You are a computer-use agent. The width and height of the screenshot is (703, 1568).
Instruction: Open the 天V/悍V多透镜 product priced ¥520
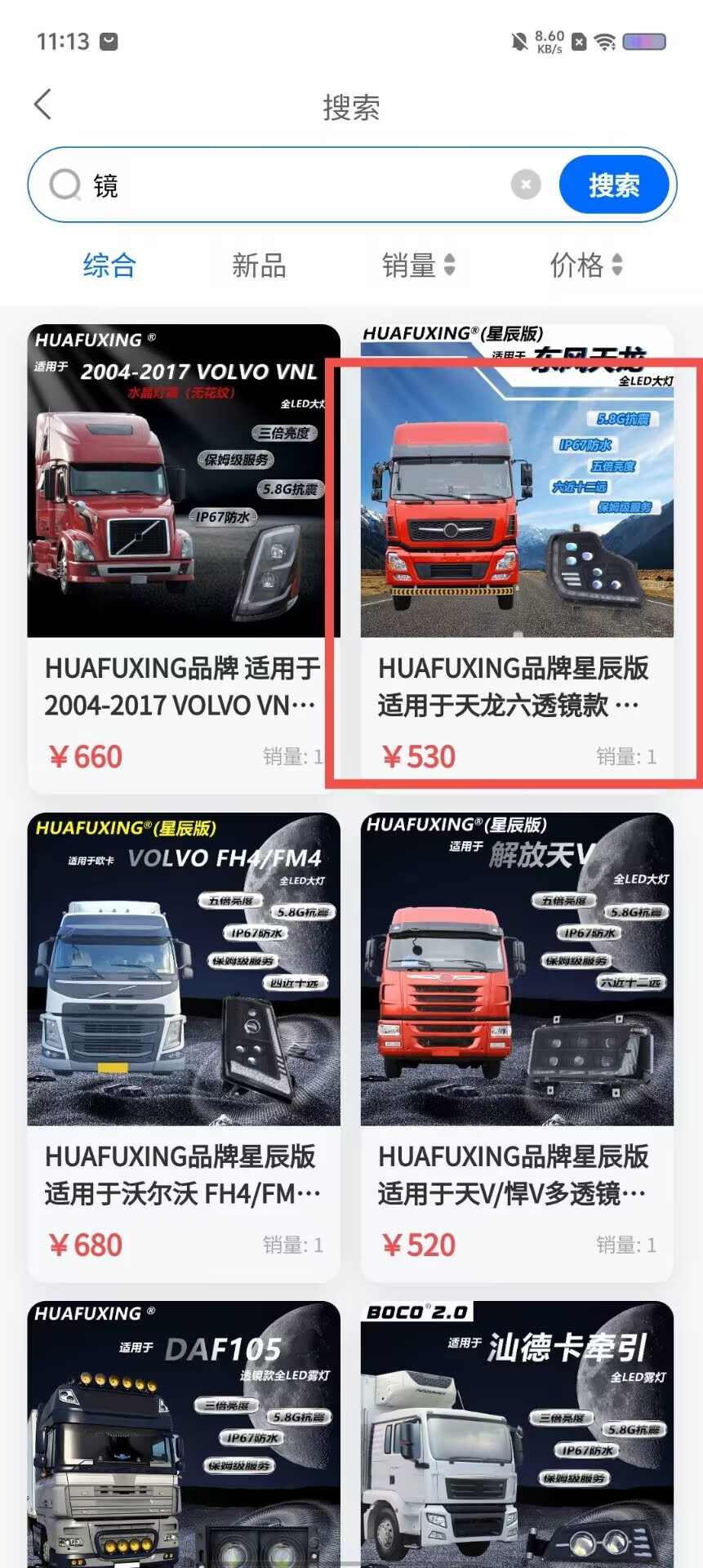[517, 1046]
